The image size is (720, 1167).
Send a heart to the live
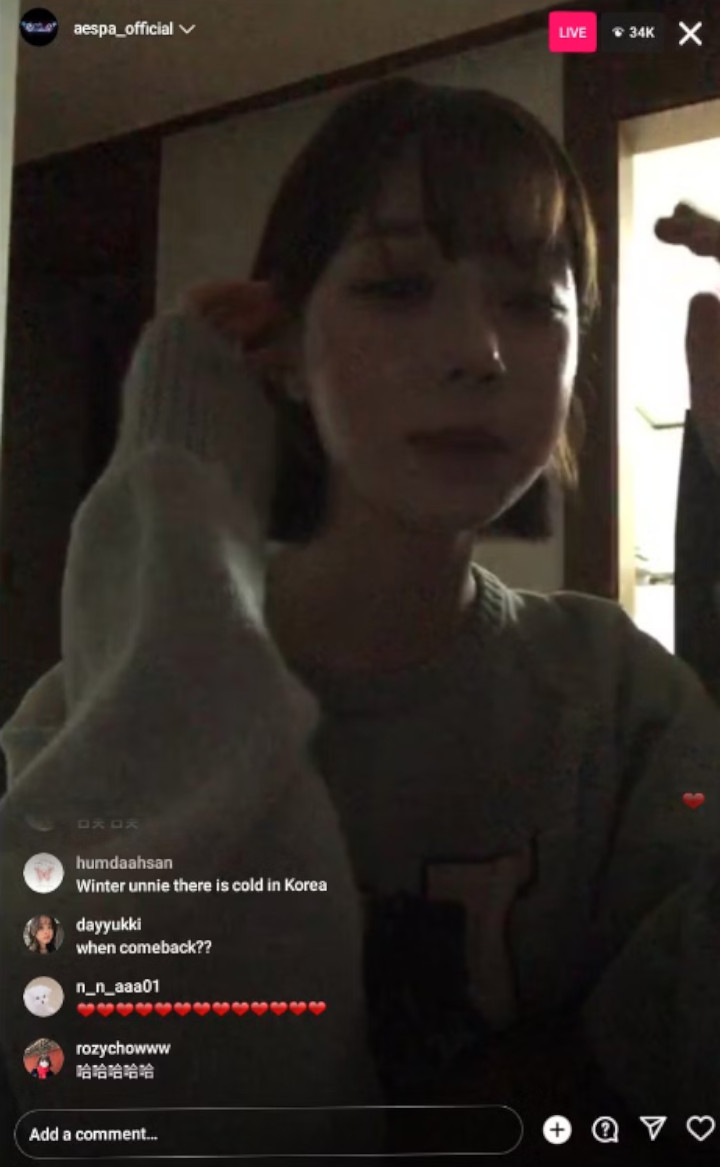click(700, 1129)
